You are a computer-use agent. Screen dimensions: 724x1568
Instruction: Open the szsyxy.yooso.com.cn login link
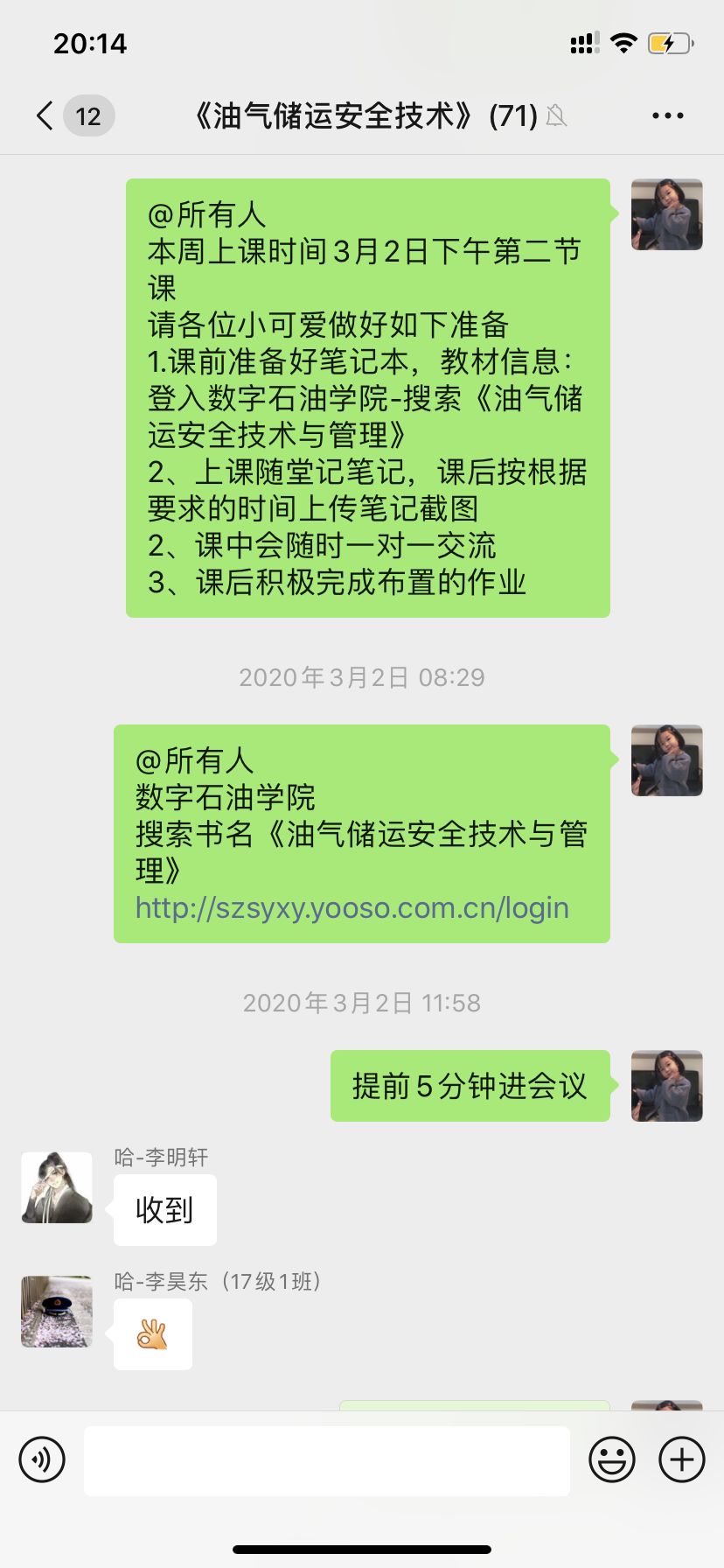(352, 908)
